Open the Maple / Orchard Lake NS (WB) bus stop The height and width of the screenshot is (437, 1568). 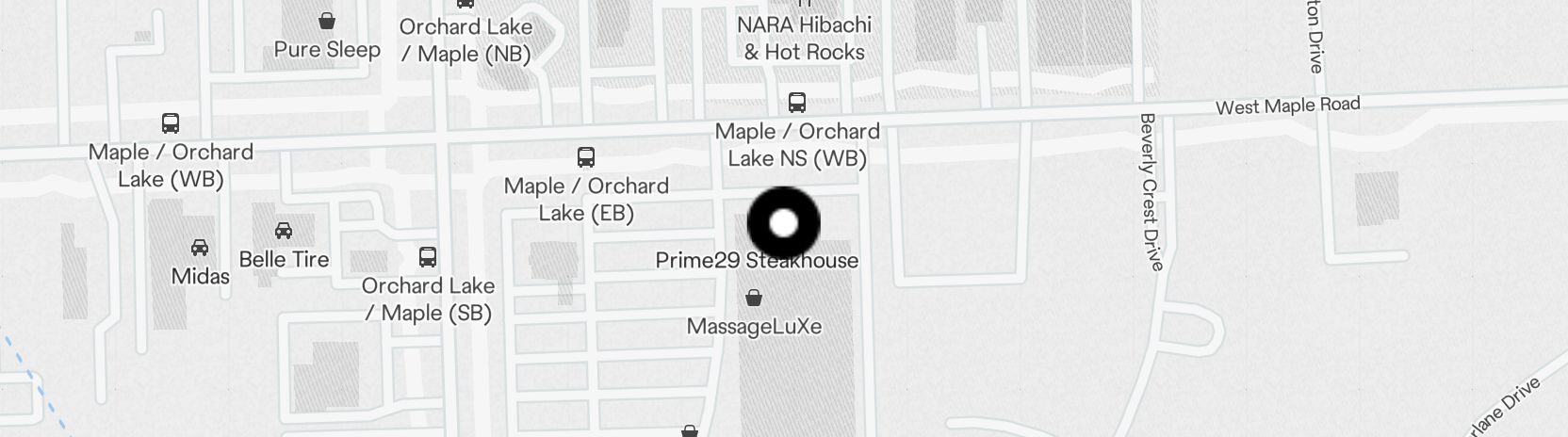click(x=797, y=102)
